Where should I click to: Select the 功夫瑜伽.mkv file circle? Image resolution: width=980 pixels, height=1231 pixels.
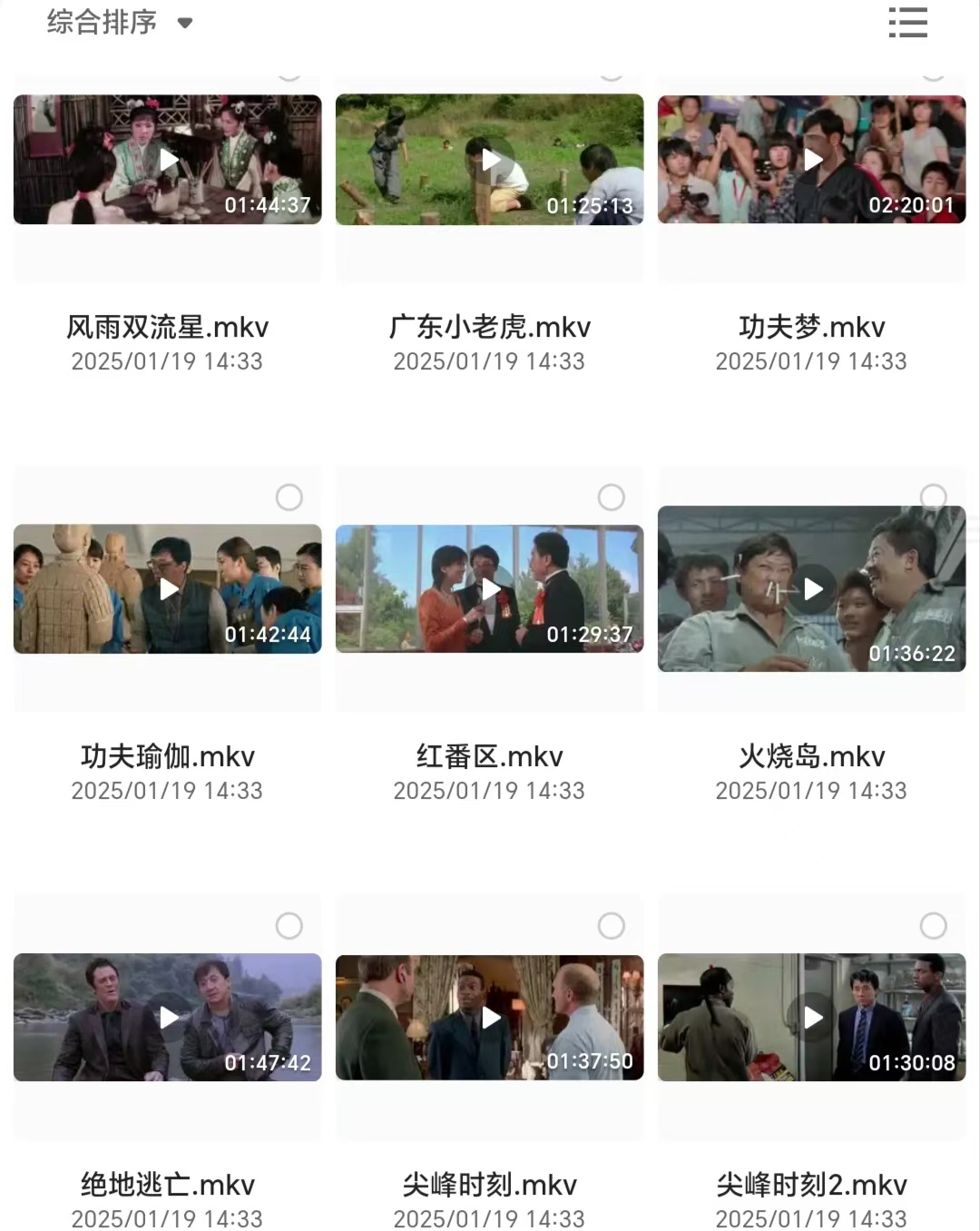pyautogui.click(x=289, y=497)
